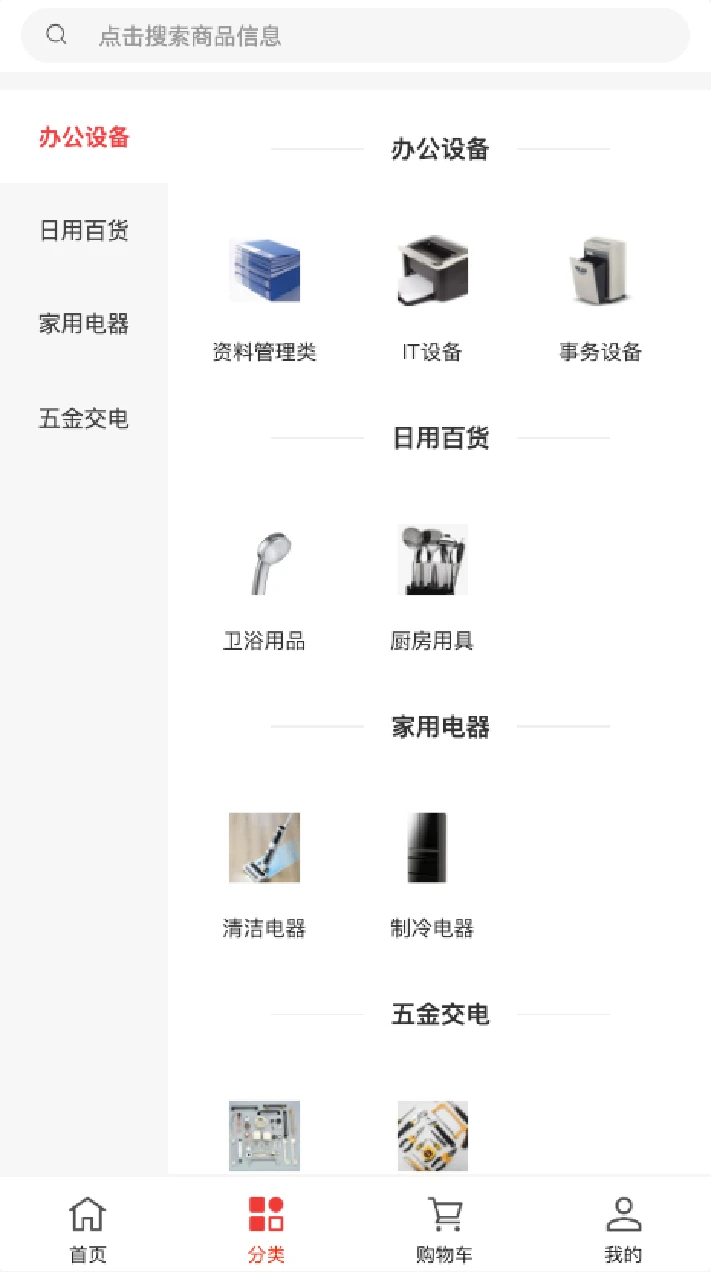The height and width of the screenshot is (1280, 720).
Task: Open the 资料管理类 category
Action: point(264,295)
